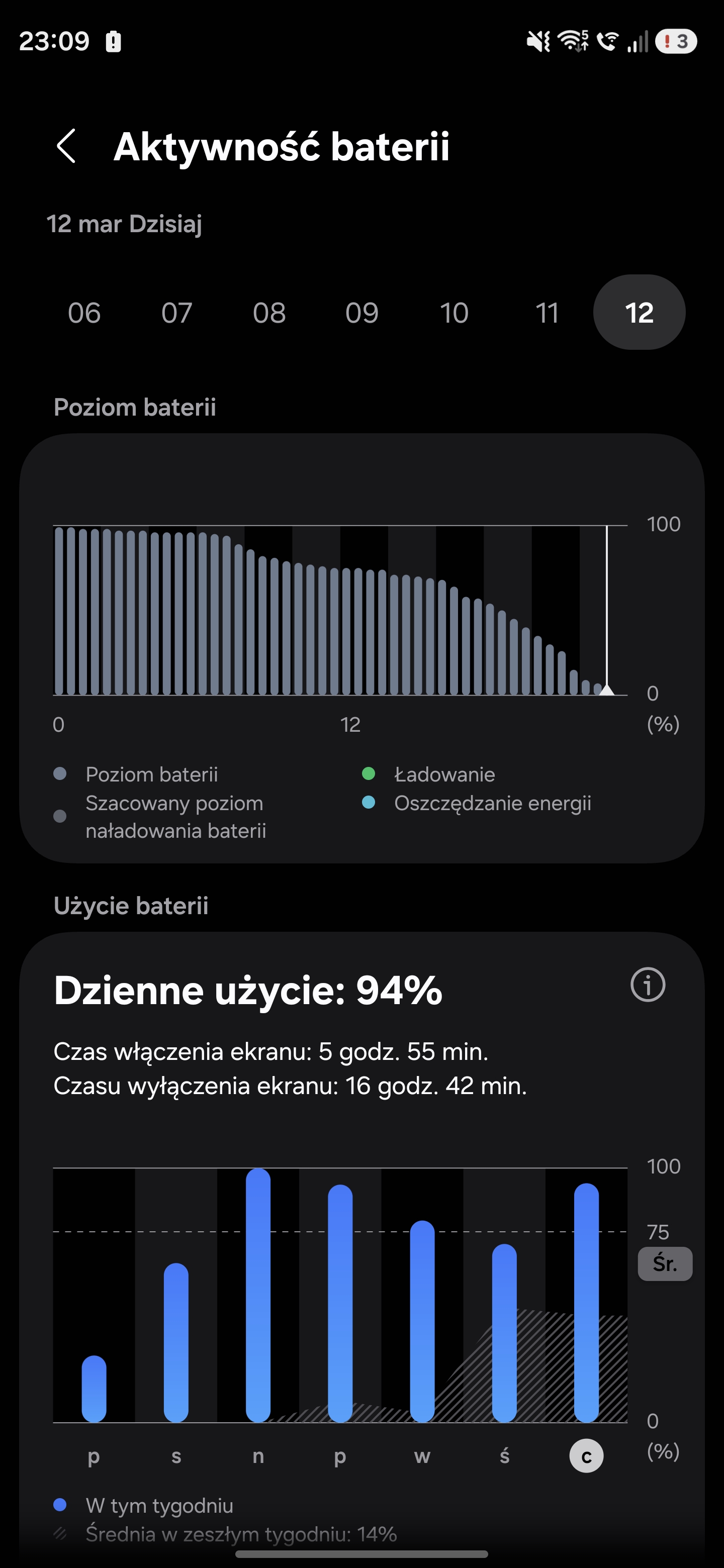The width and height of the screenshot is (724, 1568).
Task: Select date 06
Action: click(x=84, y=312)
